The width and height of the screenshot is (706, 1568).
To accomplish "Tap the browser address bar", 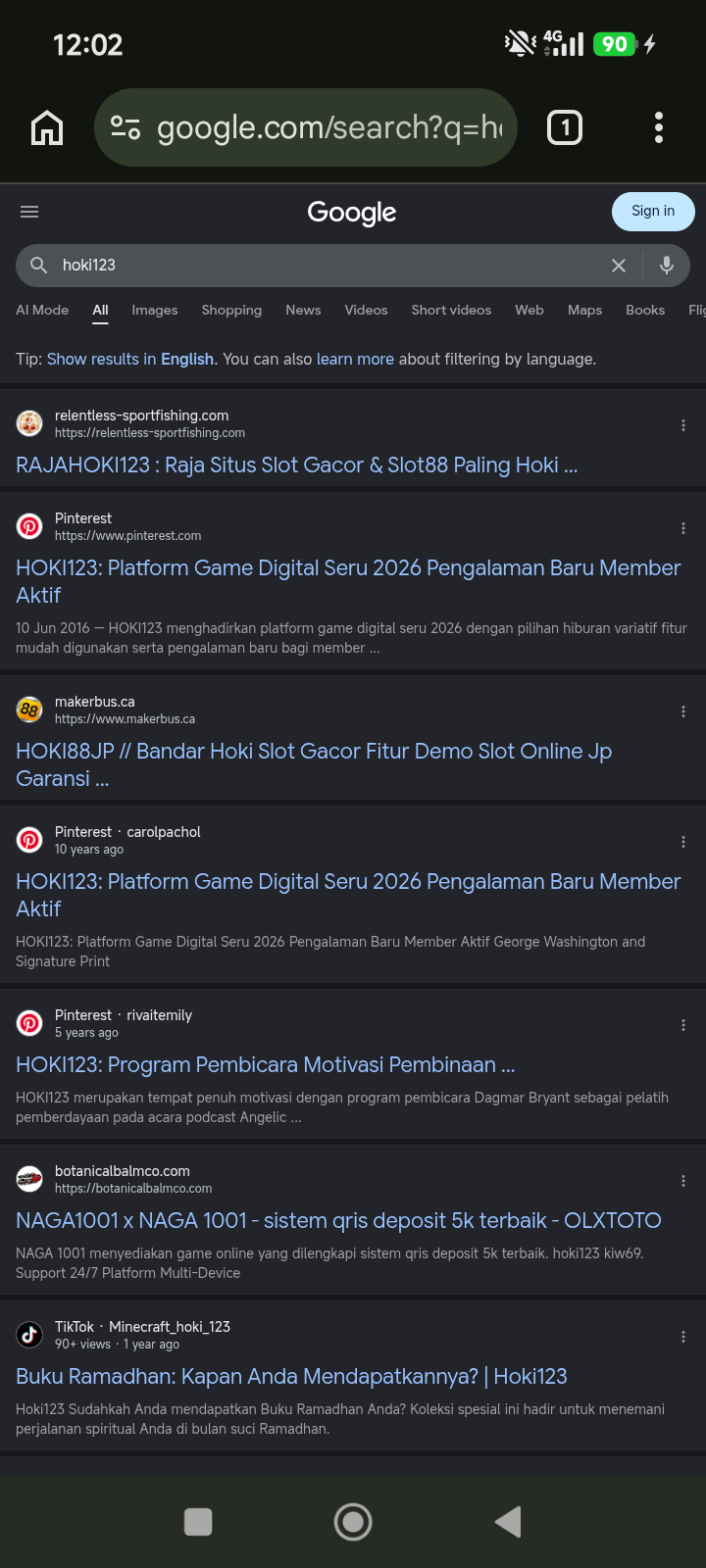I will 306,127.
